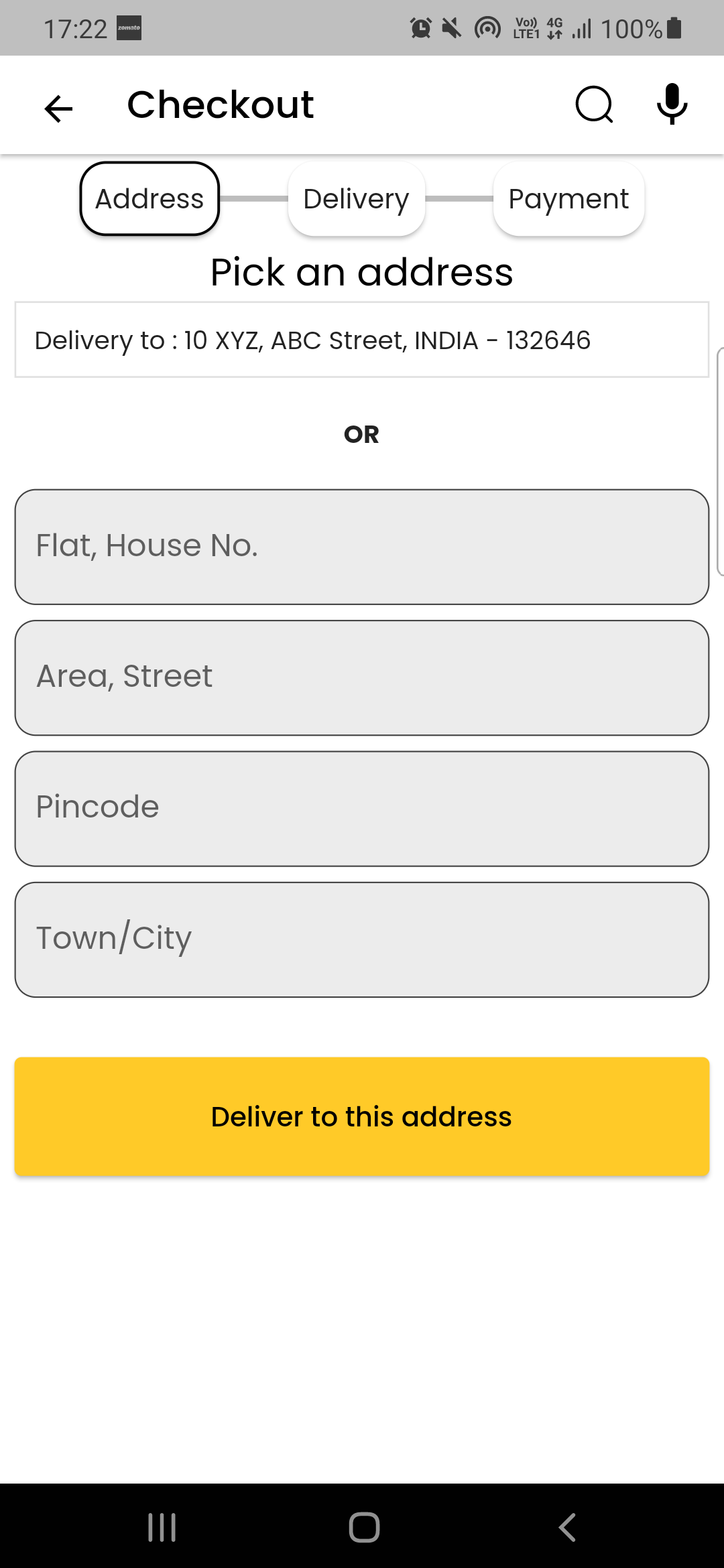Open recent apps from the navigation bar

click(162, 1527)
